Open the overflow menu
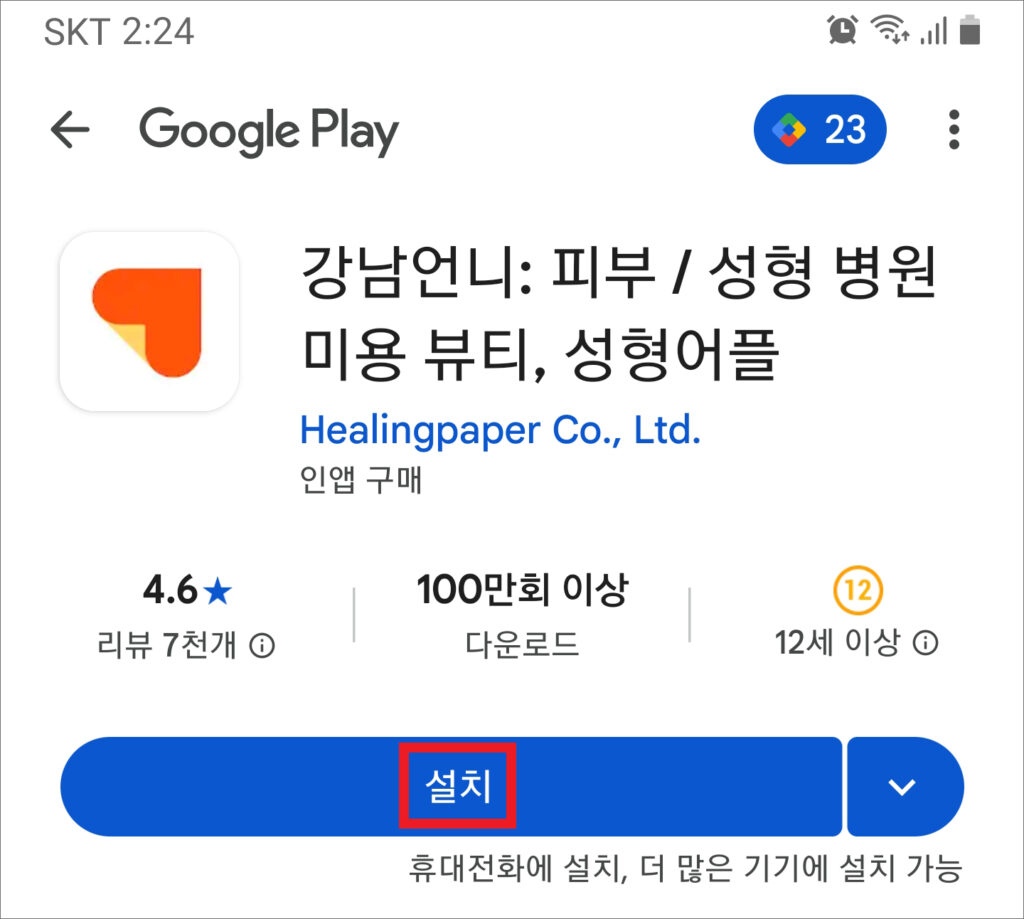The image size is (1024, 919). pyautogui.click(x=954, y=130)
